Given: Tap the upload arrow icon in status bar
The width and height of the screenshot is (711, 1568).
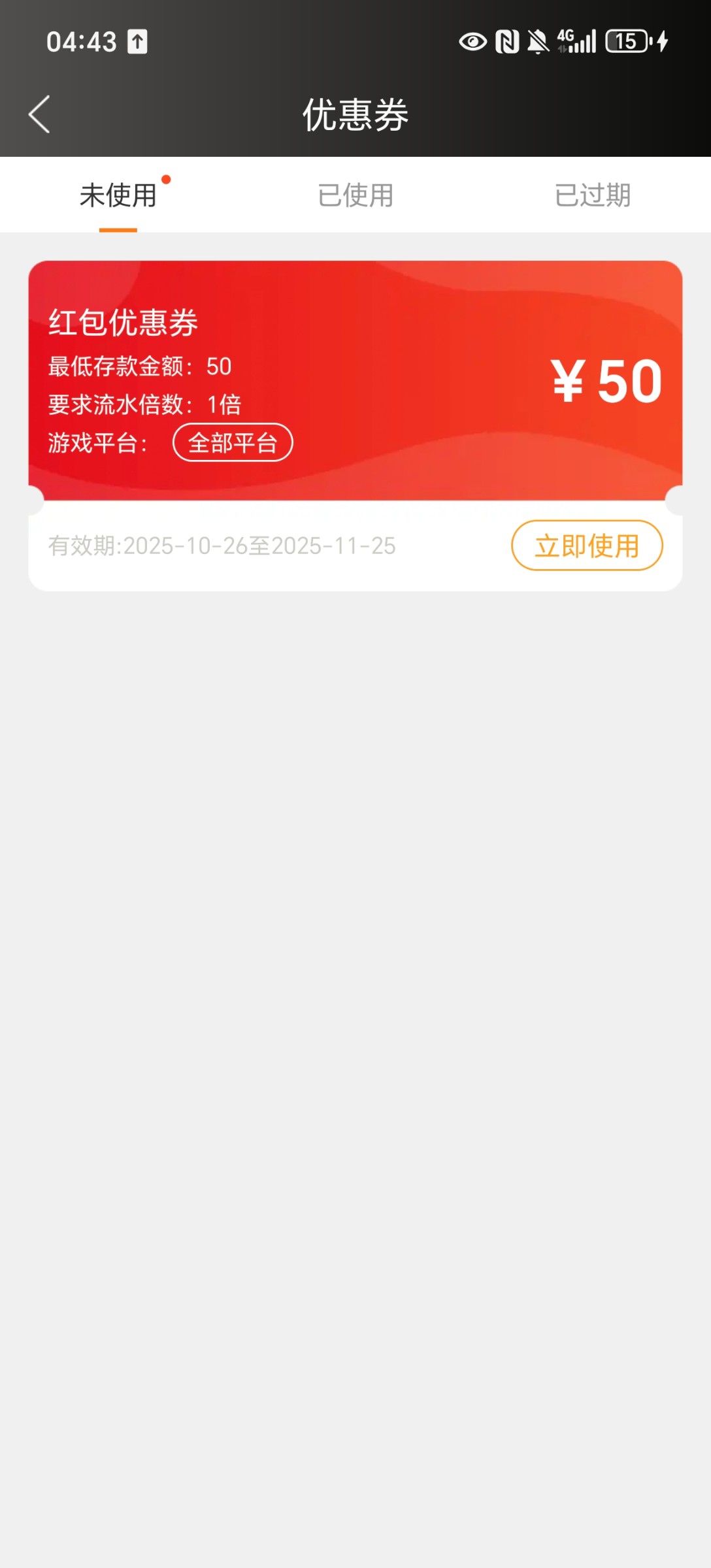Looking at the screenshot, I should pyautogui.click(x=135, y=43).
